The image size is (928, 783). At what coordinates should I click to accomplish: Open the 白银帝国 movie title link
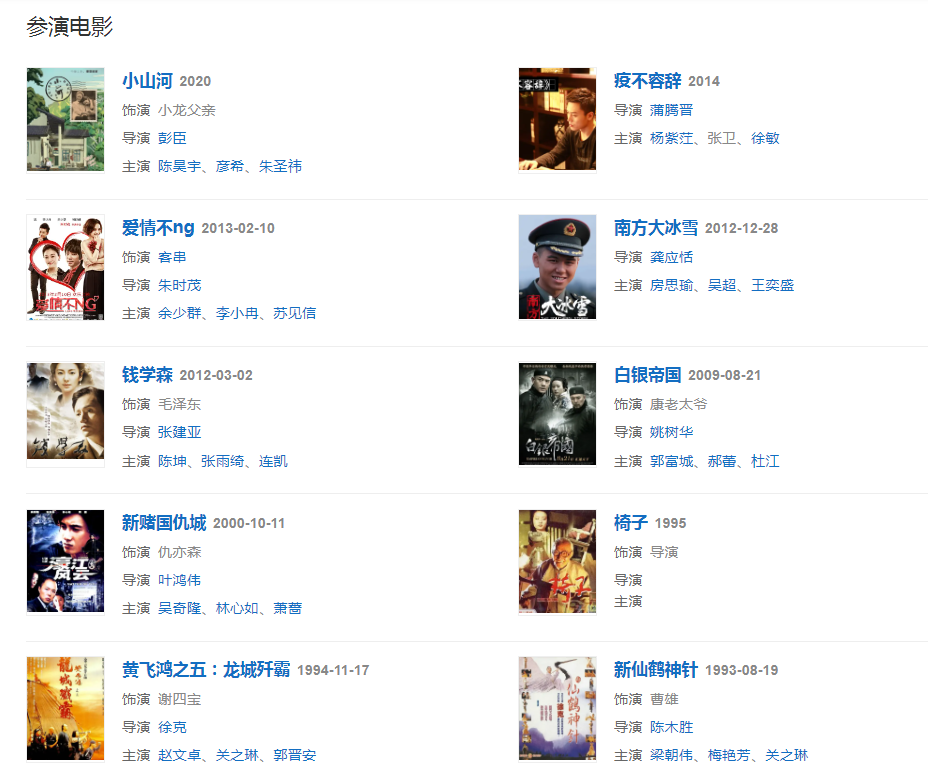coord(647,375)
